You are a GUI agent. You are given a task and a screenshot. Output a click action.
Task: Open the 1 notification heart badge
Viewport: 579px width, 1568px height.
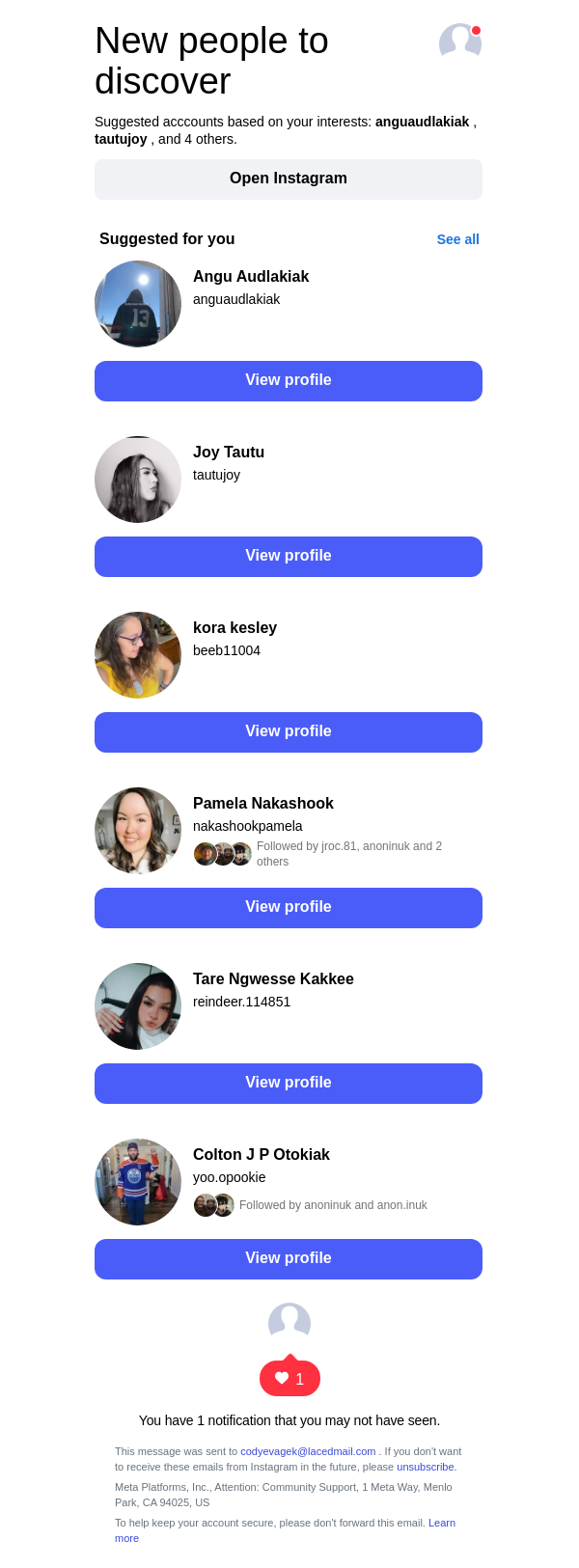[x=289, y=1379]
